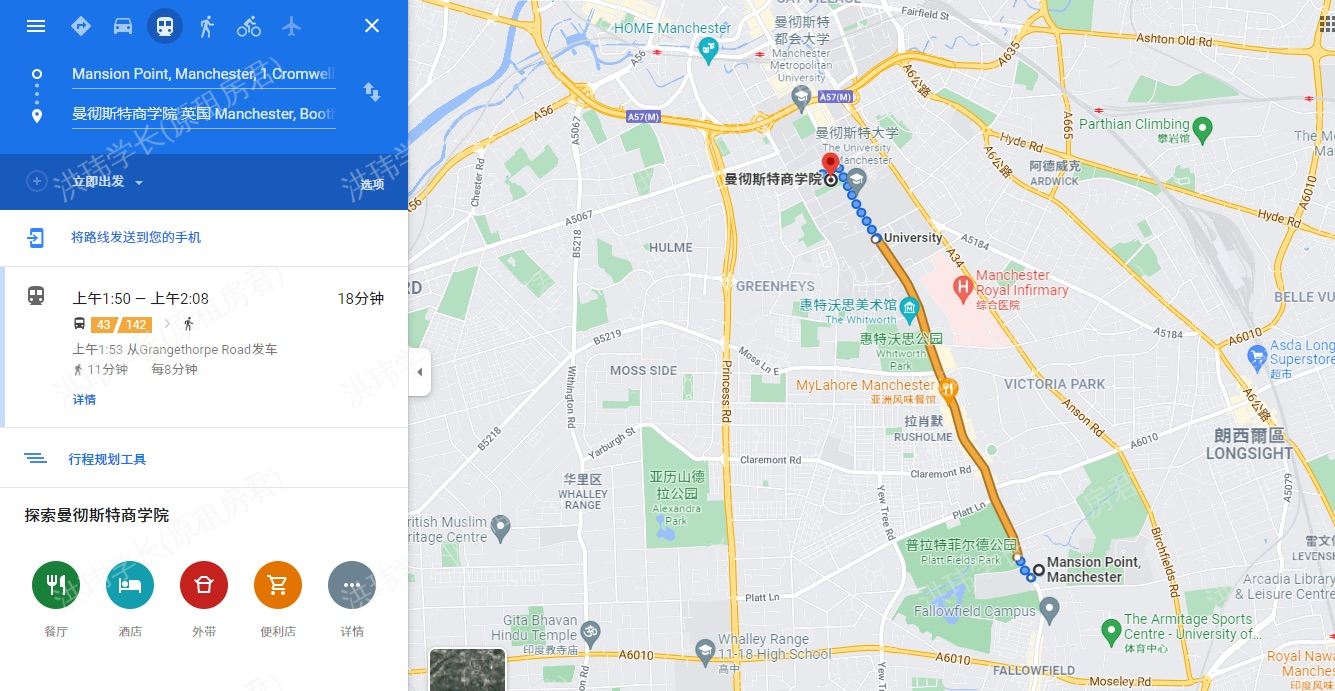1335x691 pixels.
Task: Explore 餐厅 near the destination
Action: 56,586
